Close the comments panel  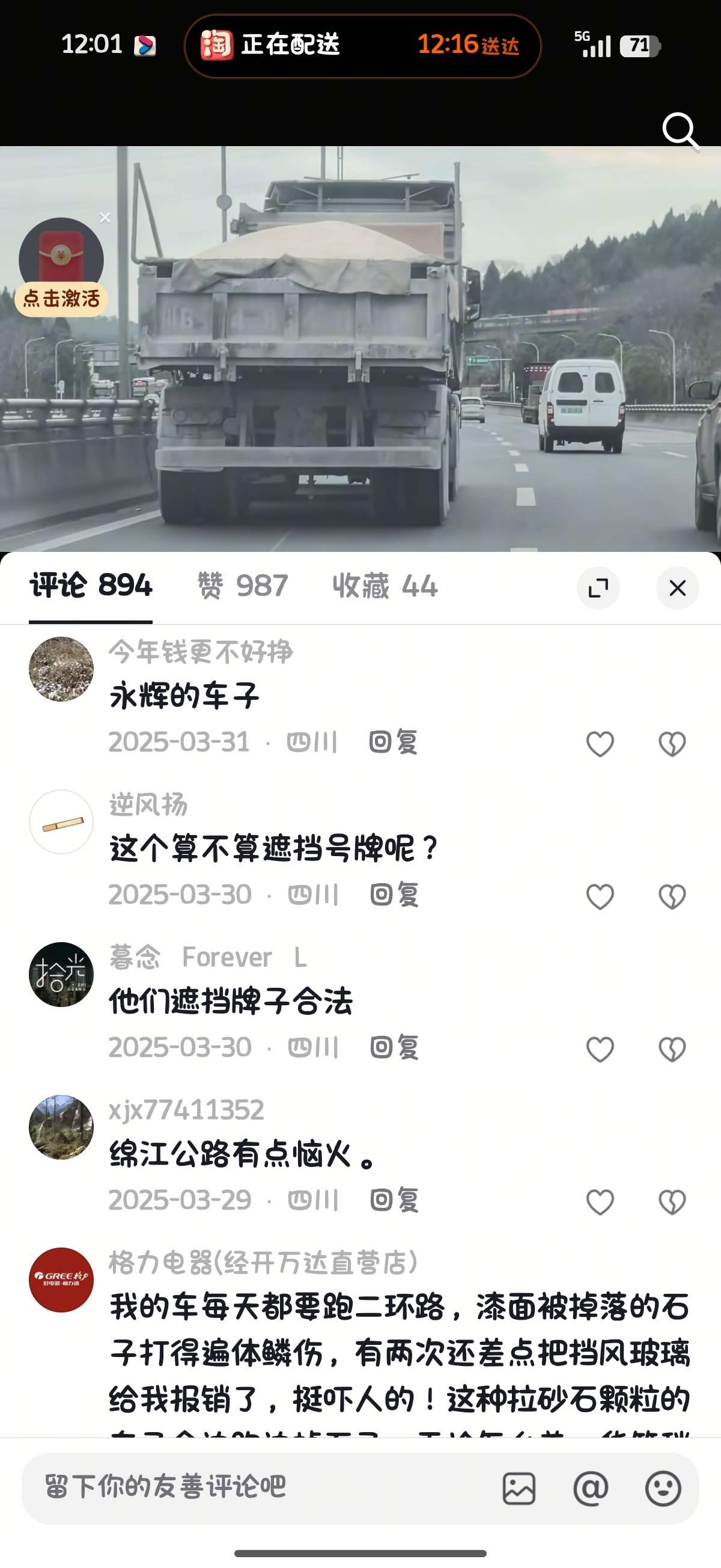(677, 588)
